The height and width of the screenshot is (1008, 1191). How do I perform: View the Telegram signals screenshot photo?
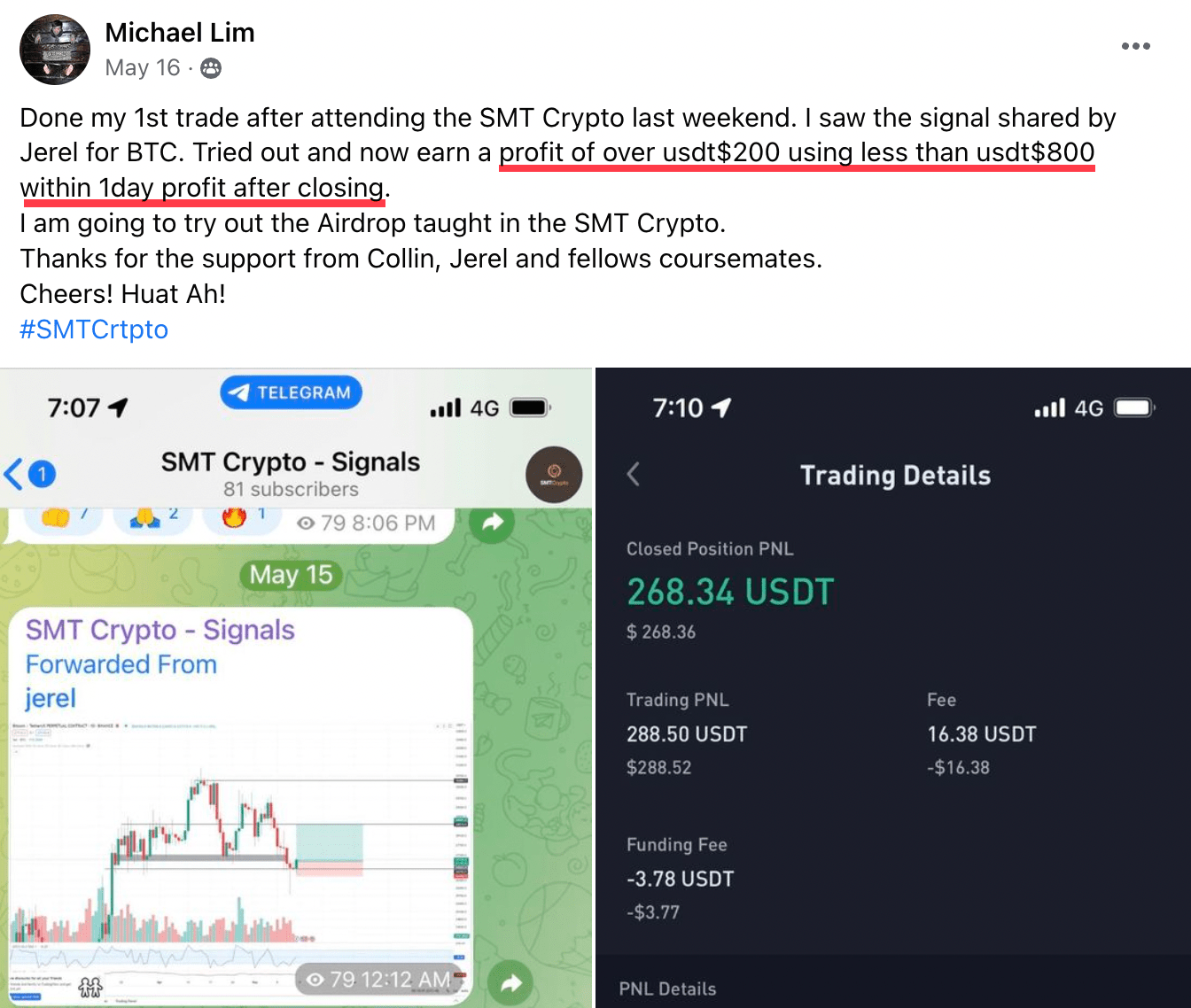pyautogui.click(x=296, y=687)
